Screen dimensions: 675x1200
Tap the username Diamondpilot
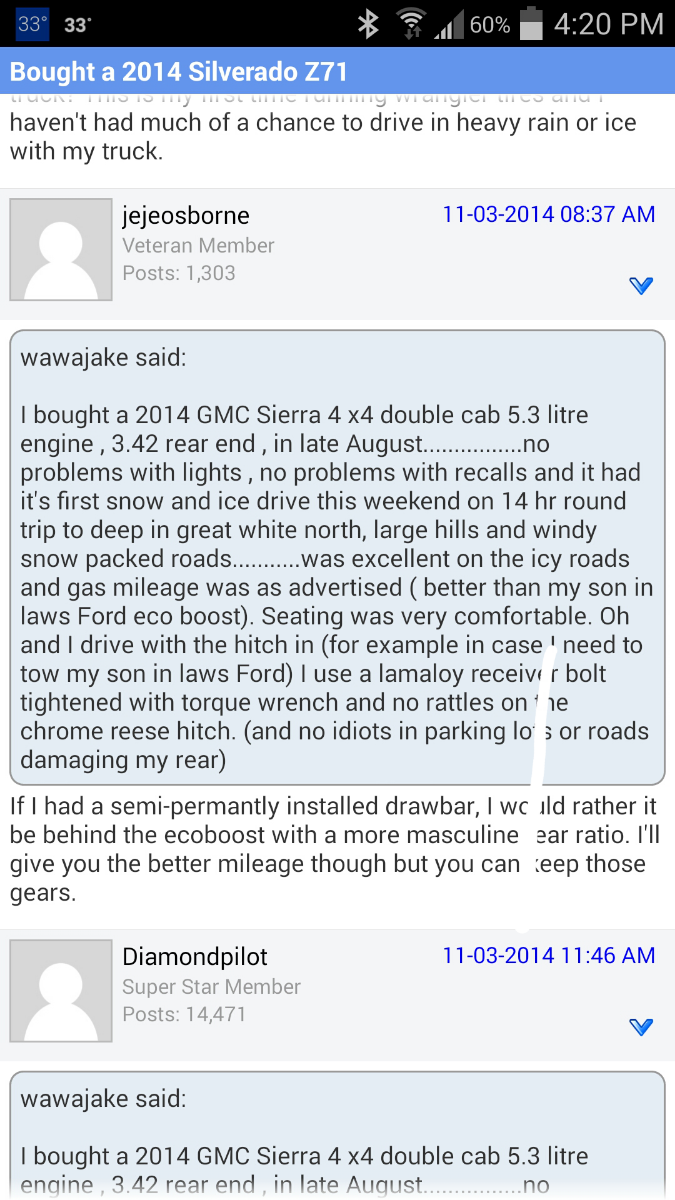195,957
